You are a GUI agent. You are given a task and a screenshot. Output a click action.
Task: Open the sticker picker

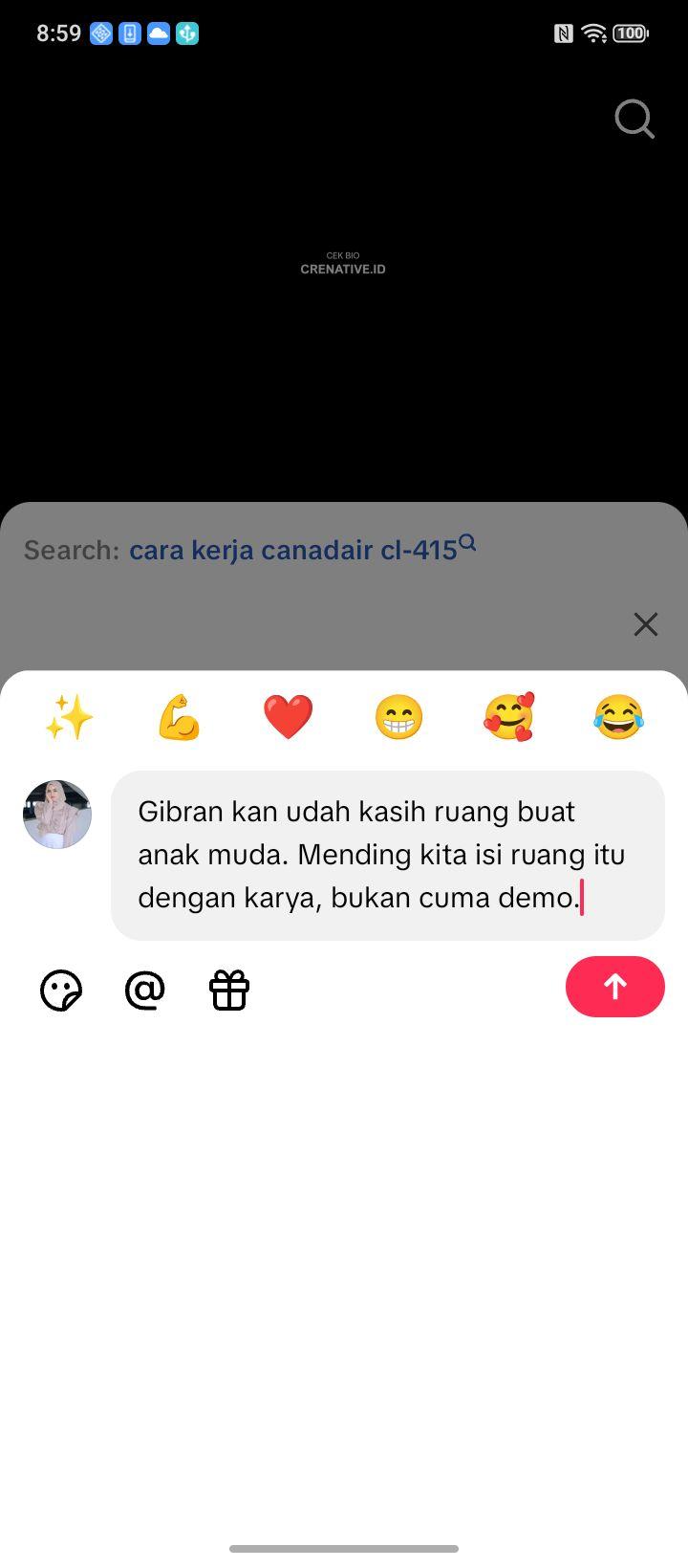[61, 991]
